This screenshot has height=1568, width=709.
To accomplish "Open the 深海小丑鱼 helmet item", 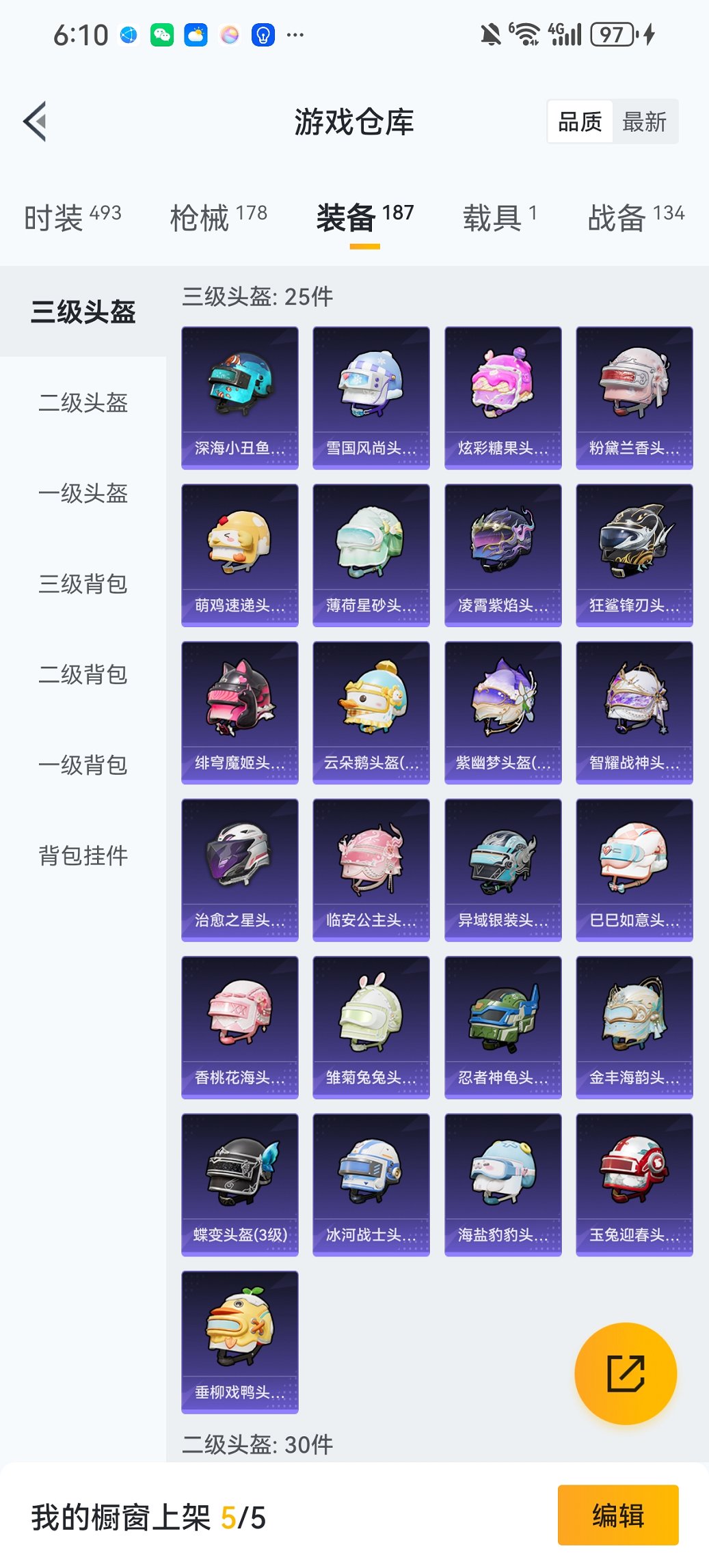I will pos(240,398).
